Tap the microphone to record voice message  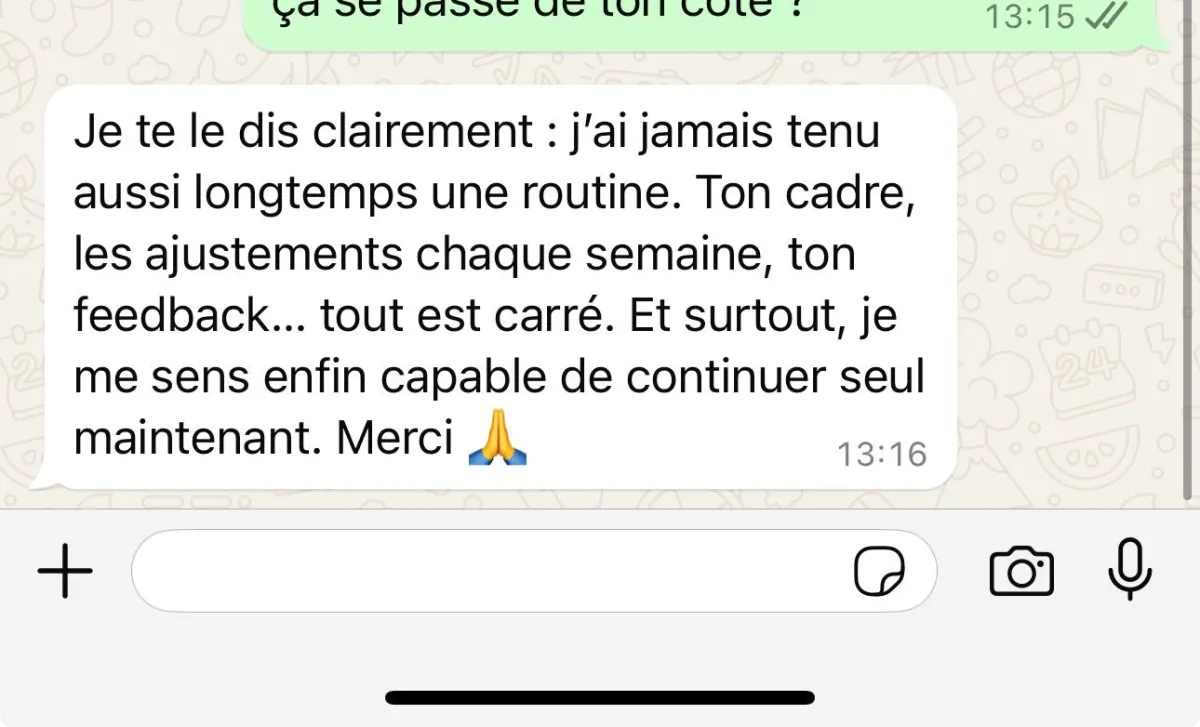(x=1131, y=570)
